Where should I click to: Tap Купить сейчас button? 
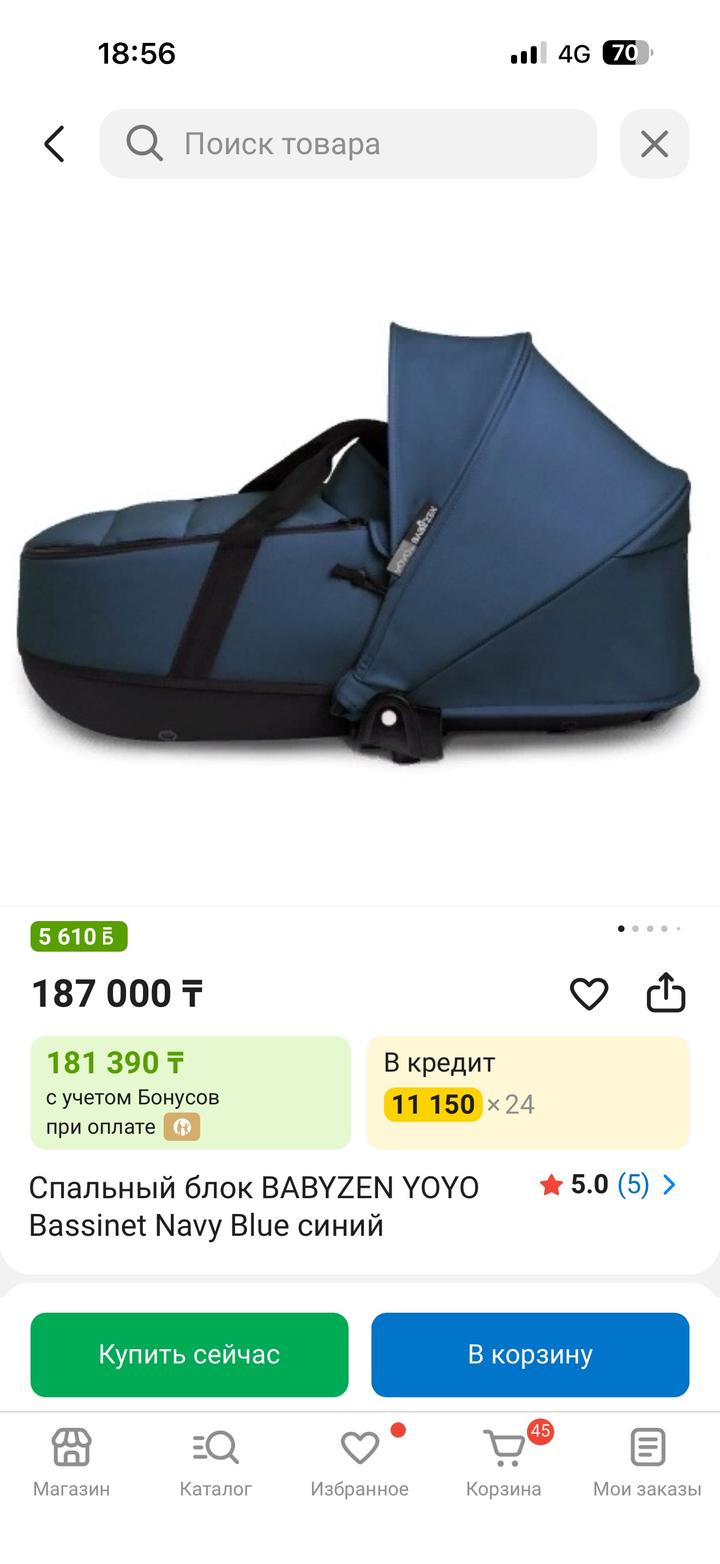(x=189, y=1354)
